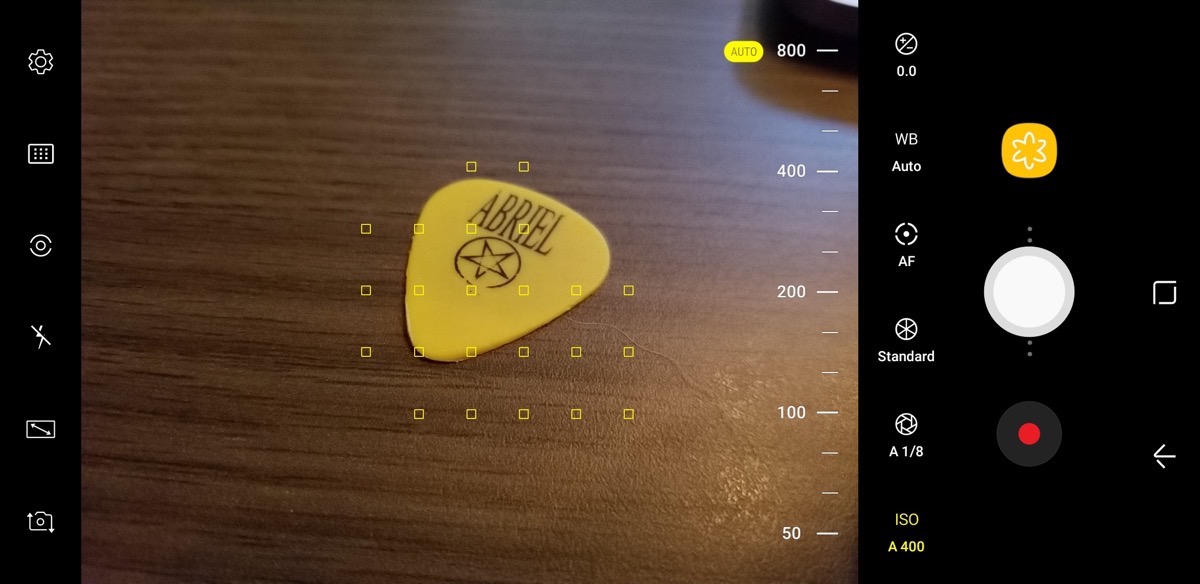Open camera settings gear

coord(40,62)
